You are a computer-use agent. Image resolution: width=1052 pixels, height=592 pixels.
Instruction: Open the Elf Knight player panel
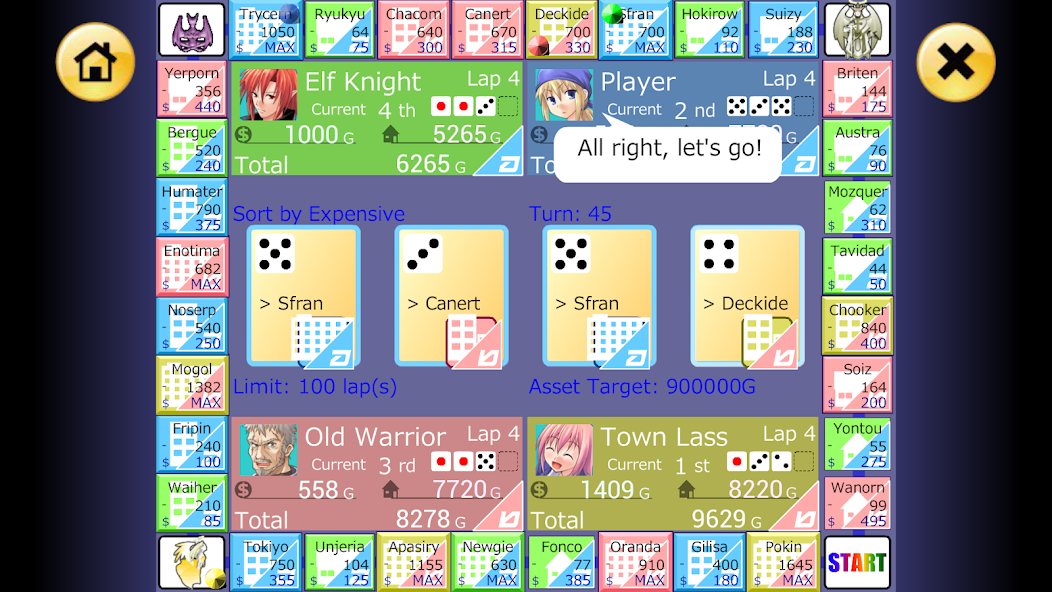(x=376, y=119)
